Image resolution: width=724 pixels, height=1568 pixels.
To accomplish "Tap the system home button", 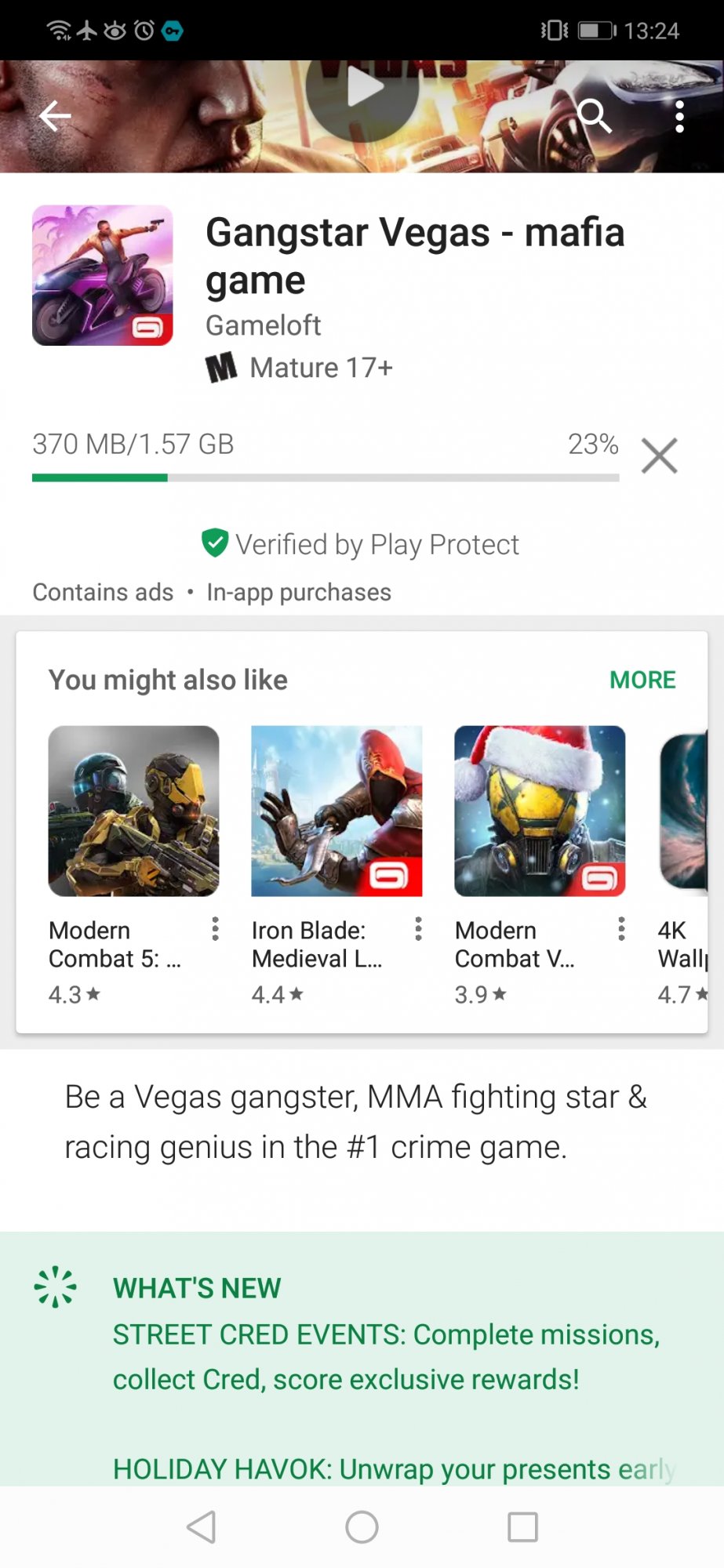I will pyautogui.click(x=362, y=1526).
